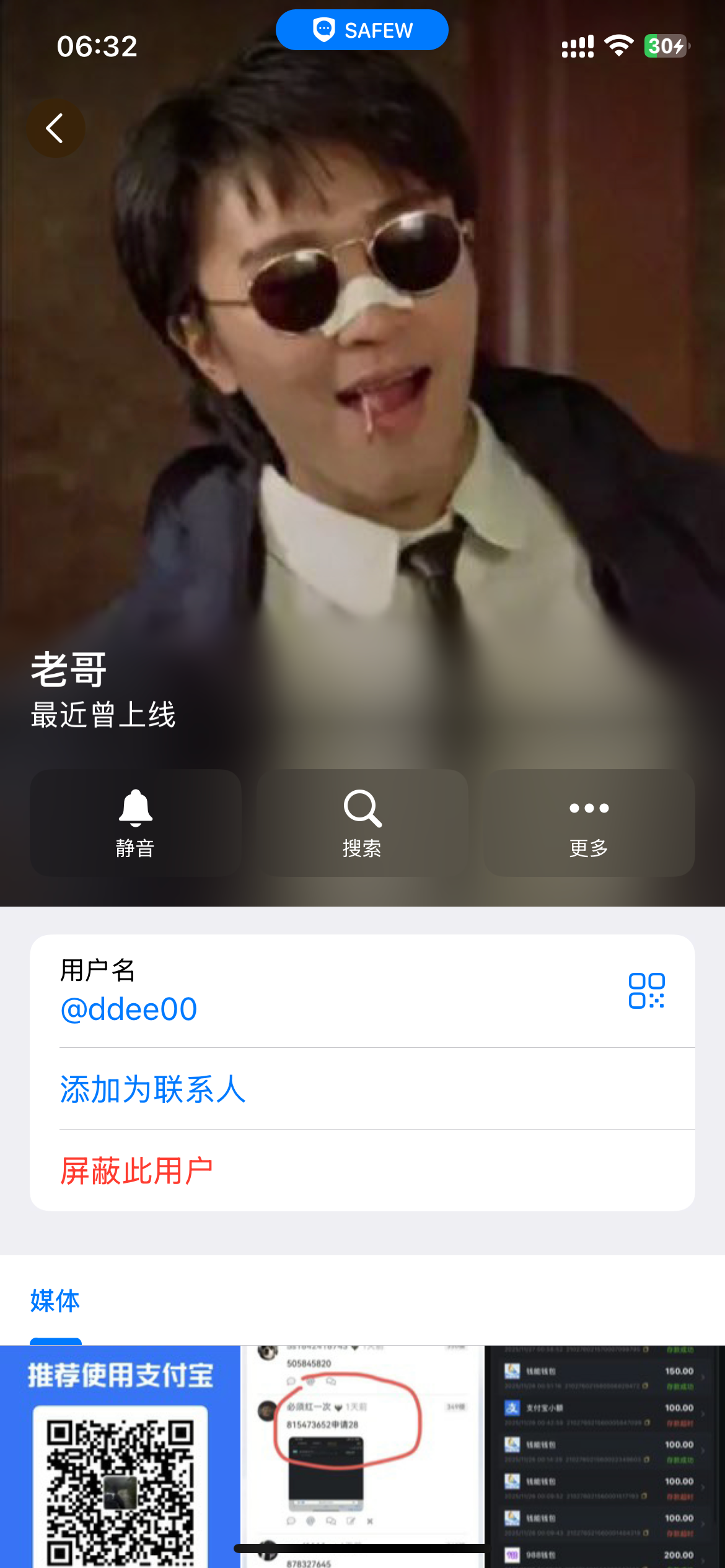Viewport: 725px width, 1568px height.
Task: Block this user via 屏蔽此用户
Action: [136, 1170]
